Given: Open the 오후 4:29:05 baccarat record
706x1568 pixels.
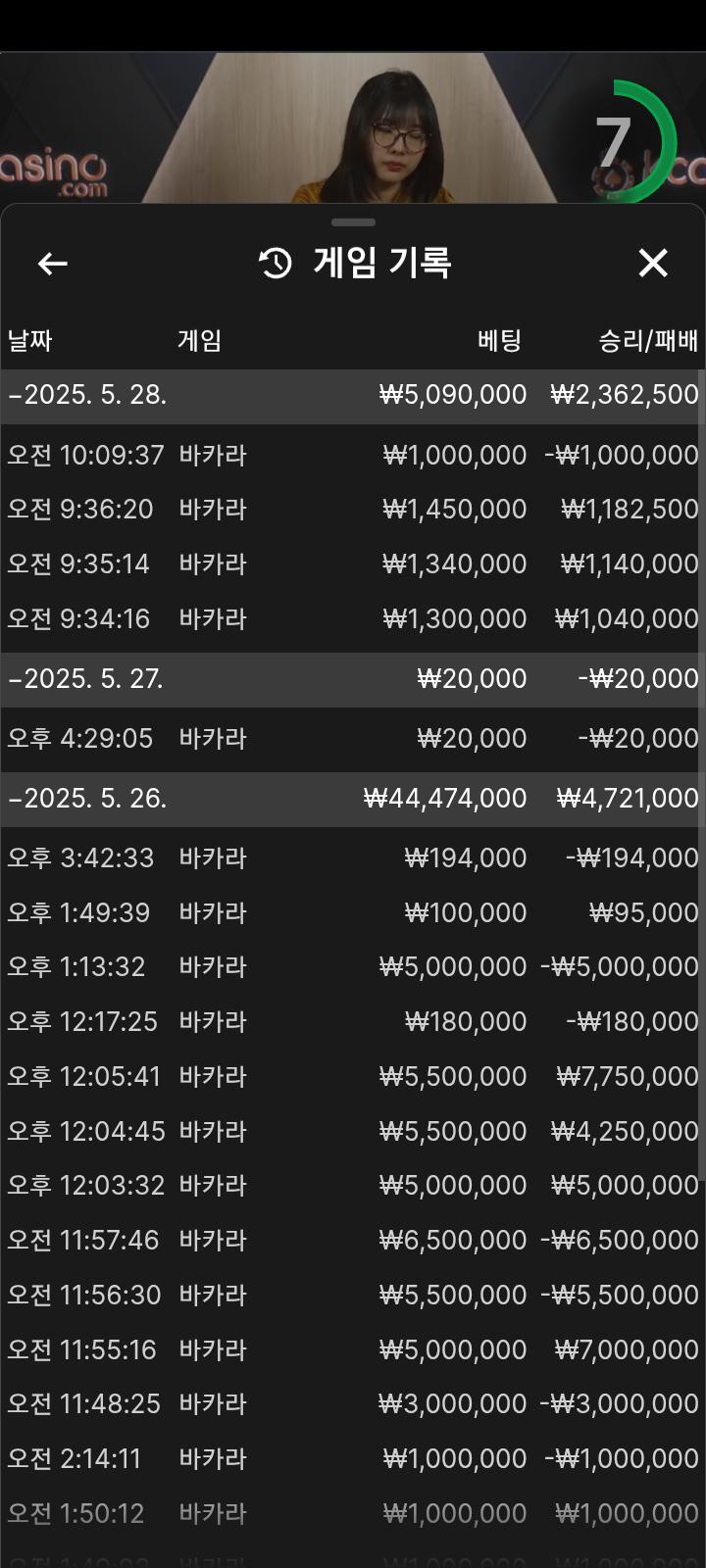Looking at the screenshot, I should [353, 739].
